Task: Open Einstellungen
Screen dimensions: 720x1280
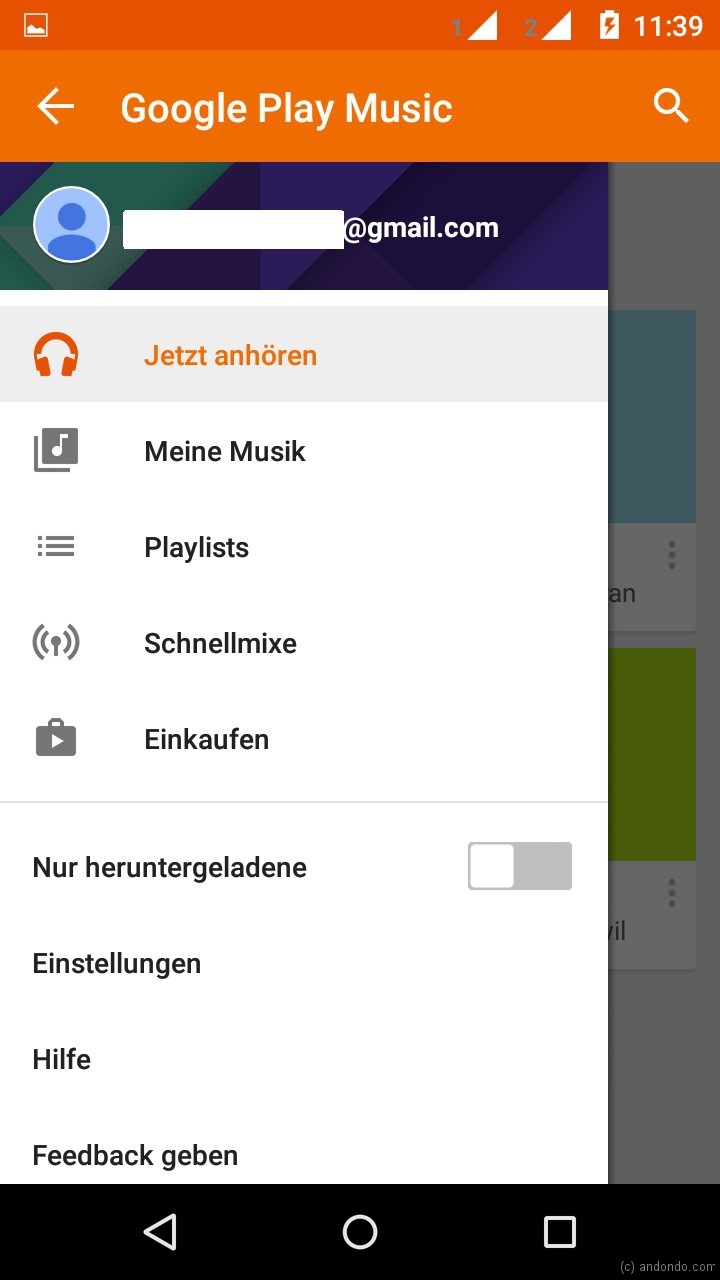Action: pos(117,963)
